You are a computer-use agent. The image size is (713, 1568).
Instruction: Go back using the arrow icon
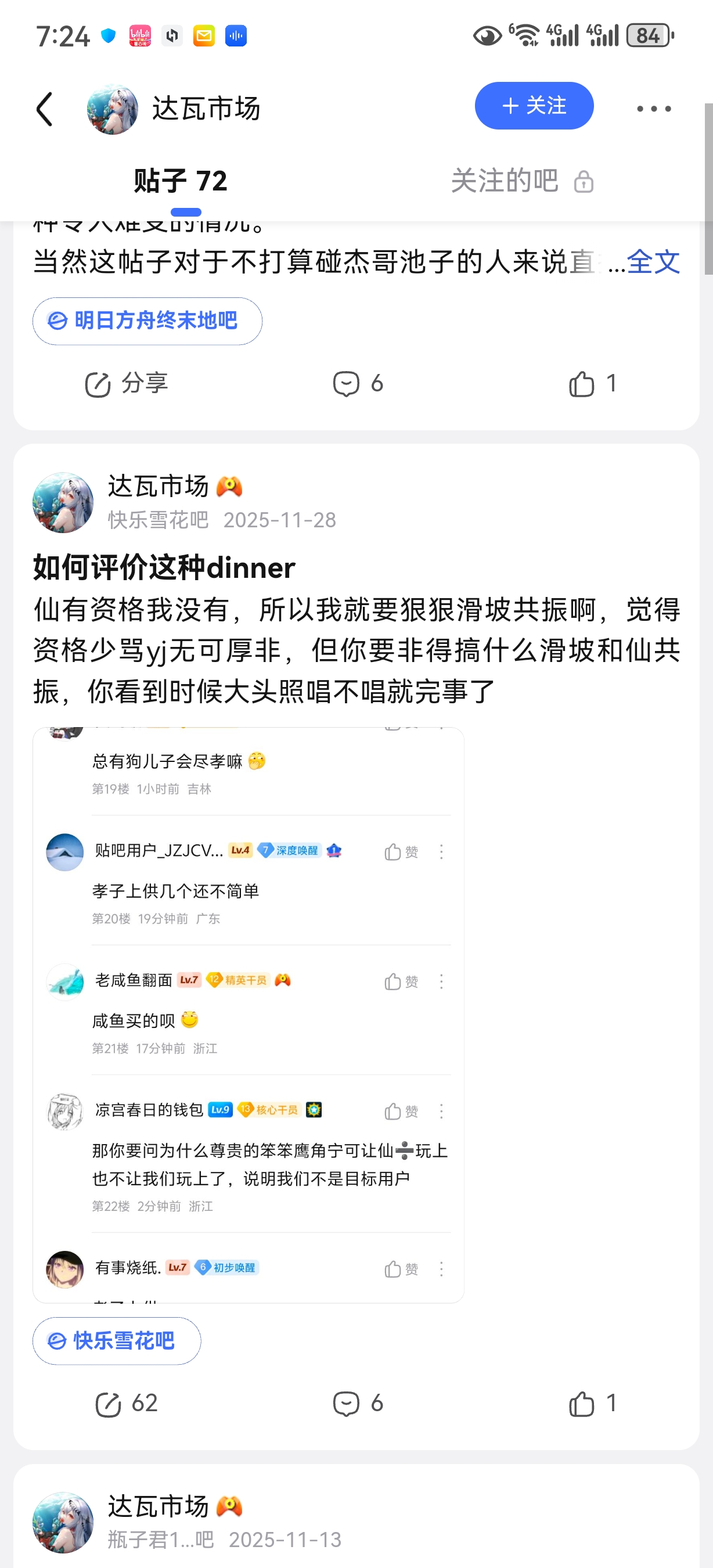[x=44, y=109]
